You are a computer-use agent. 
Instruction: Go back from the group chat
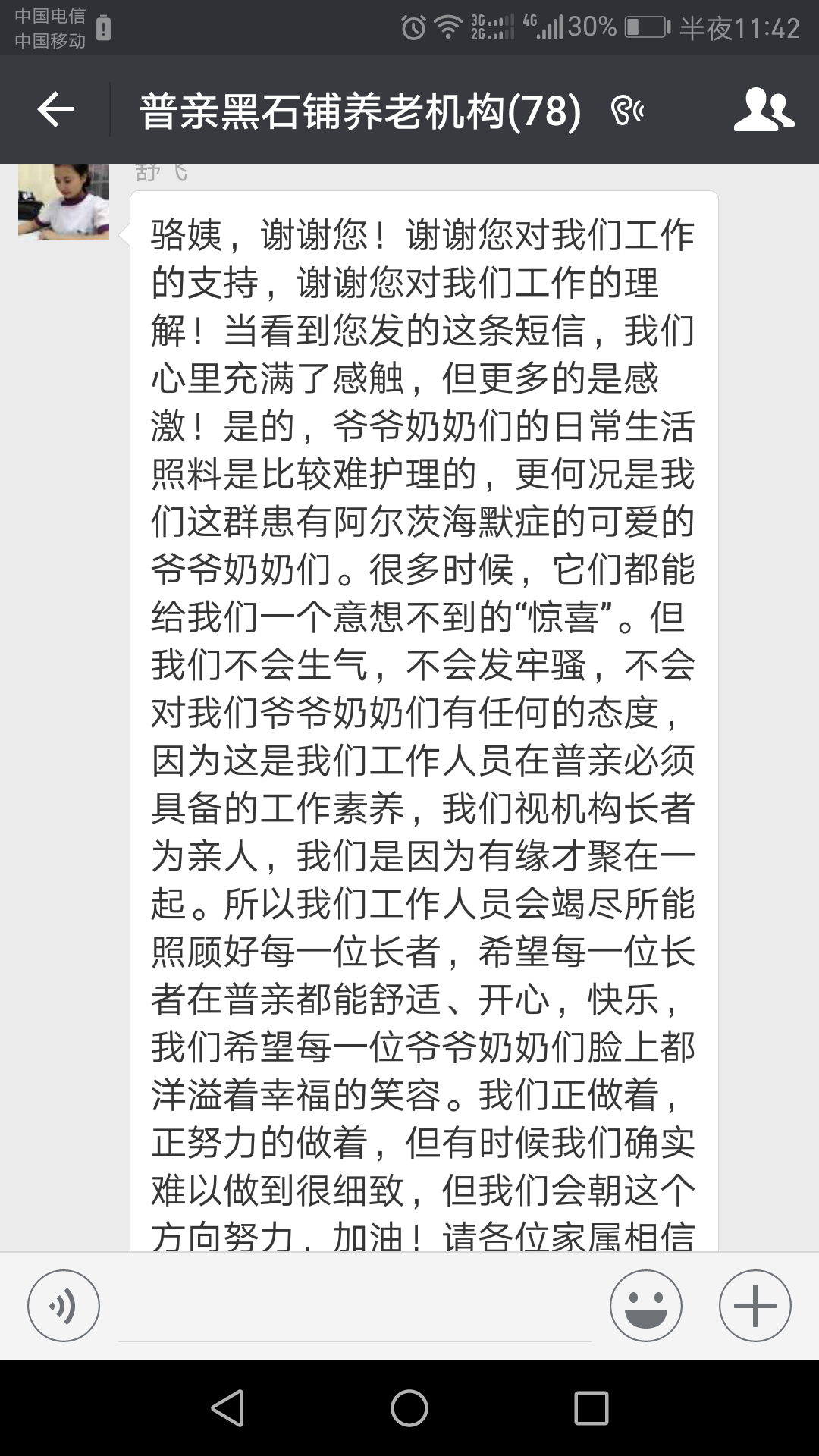coord(55,111)
